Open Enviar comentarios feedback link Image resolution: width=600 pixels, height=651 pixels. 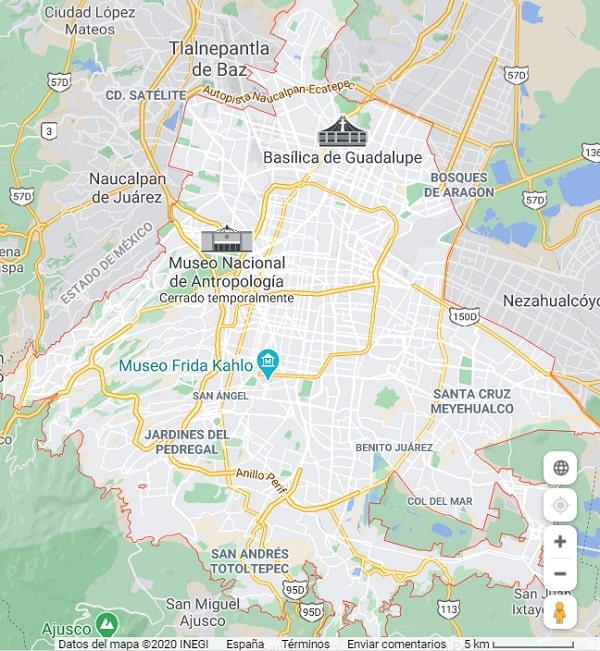coord(396,644)
